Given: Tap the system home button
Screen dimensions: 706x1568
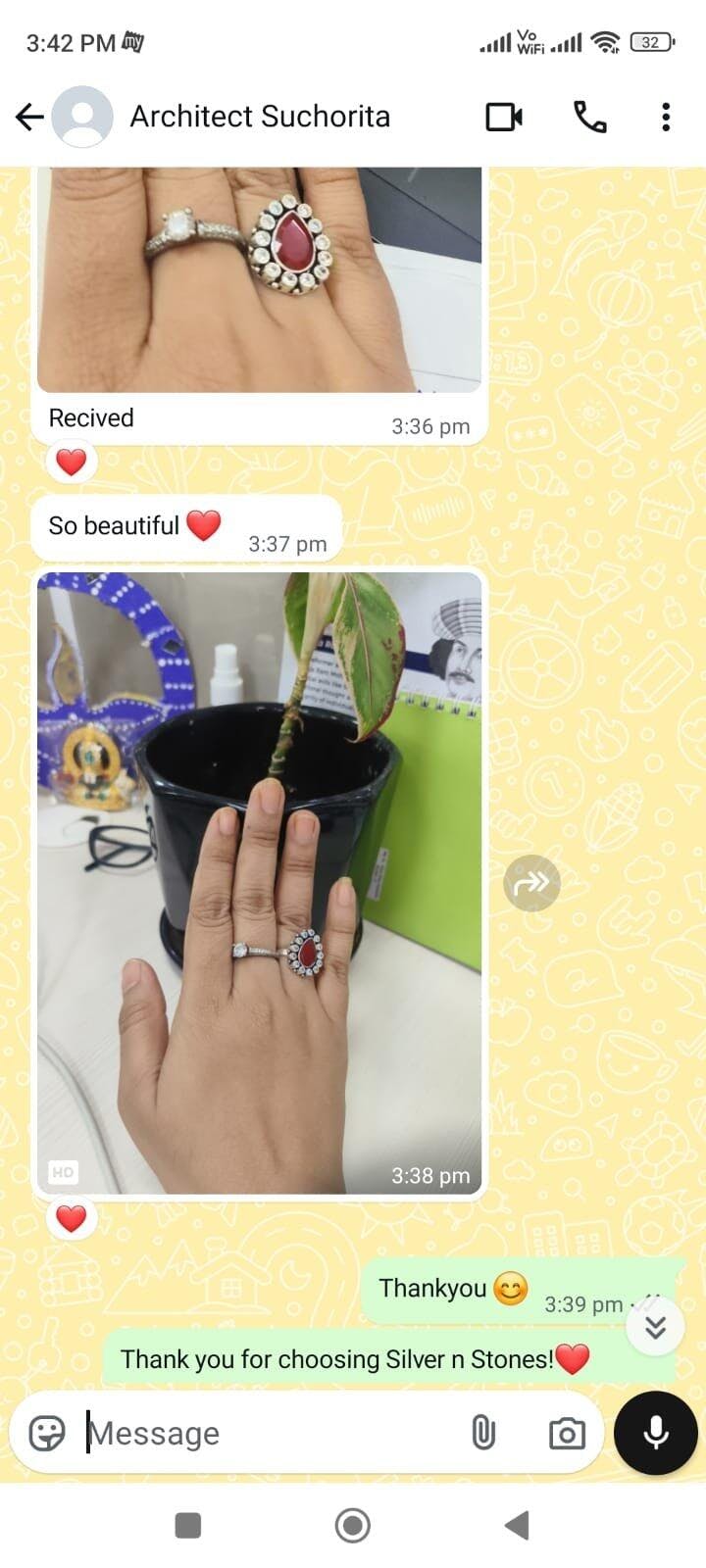Looking at the screenshot, I should point(353,1526).
